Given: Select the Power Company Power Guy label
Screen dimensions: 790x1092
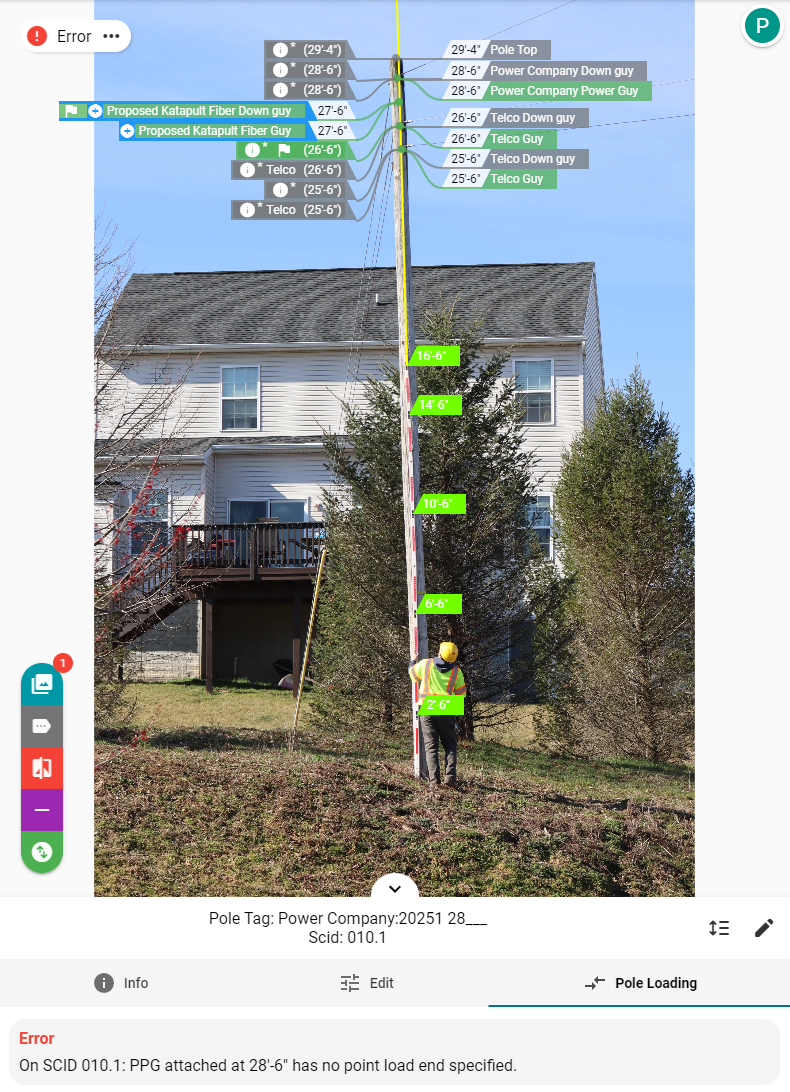Looking at the screenshot, I should [x=564, y=91].
